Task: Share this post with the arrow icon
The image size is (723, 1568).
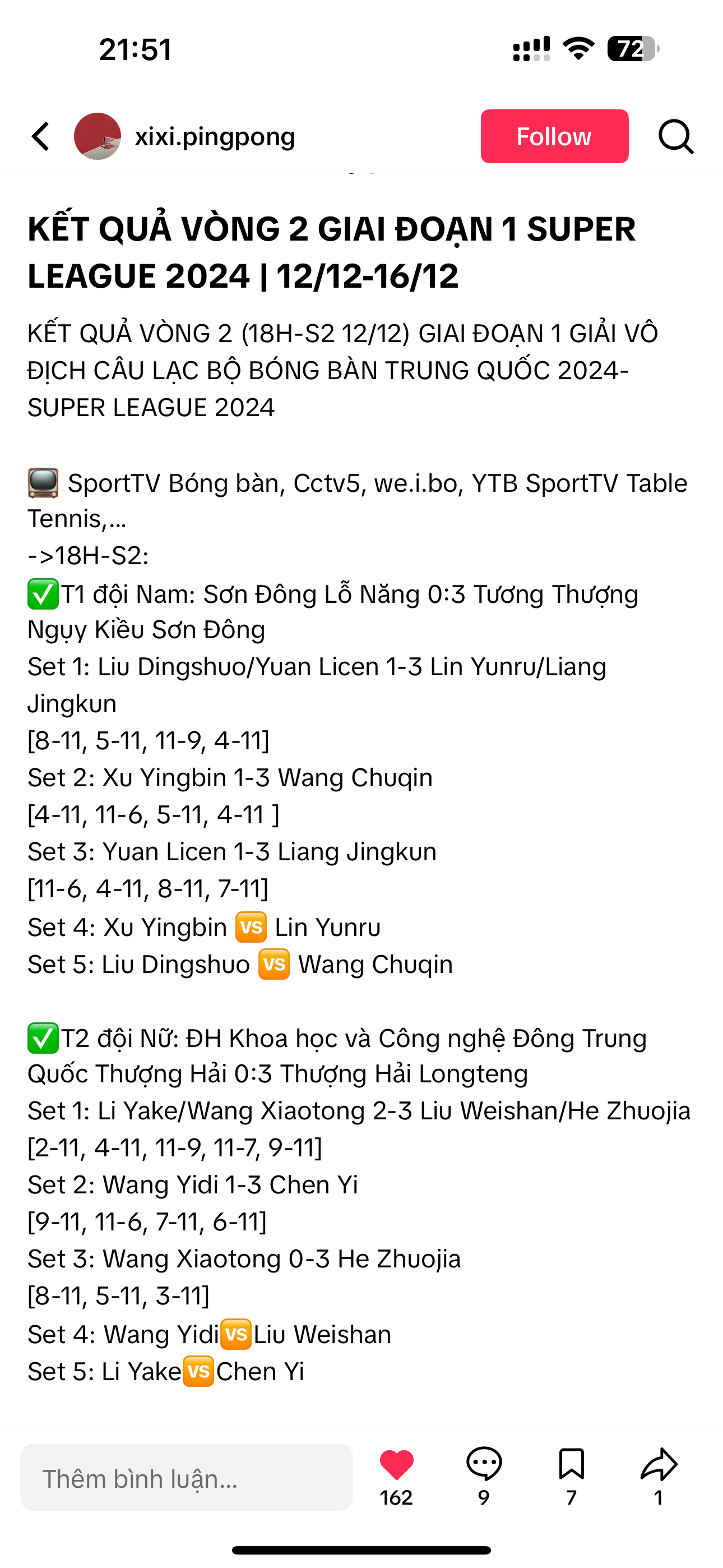Action: 659,1463
